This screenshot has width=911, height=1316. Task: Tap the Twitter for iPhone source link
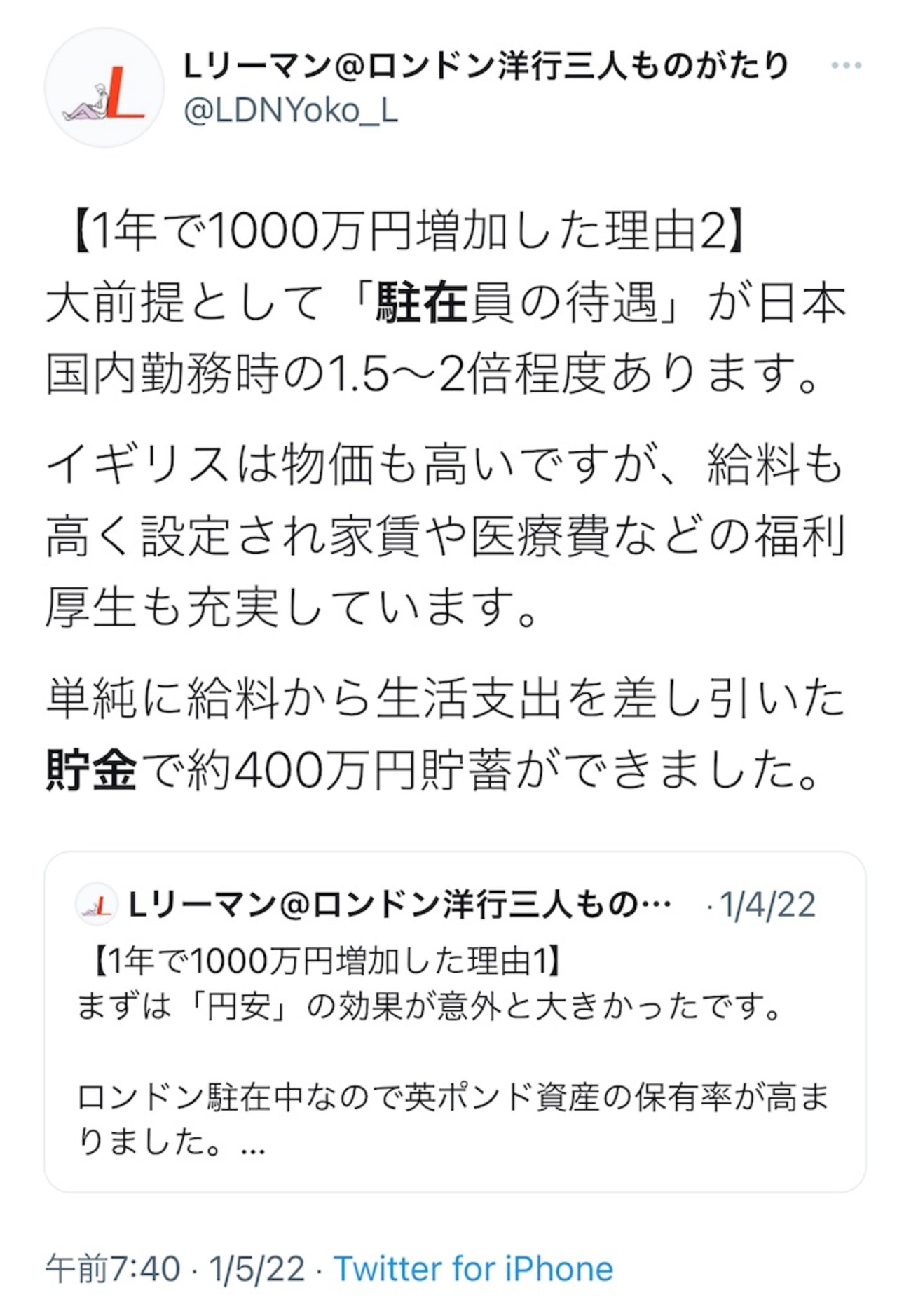point(473,1268)
